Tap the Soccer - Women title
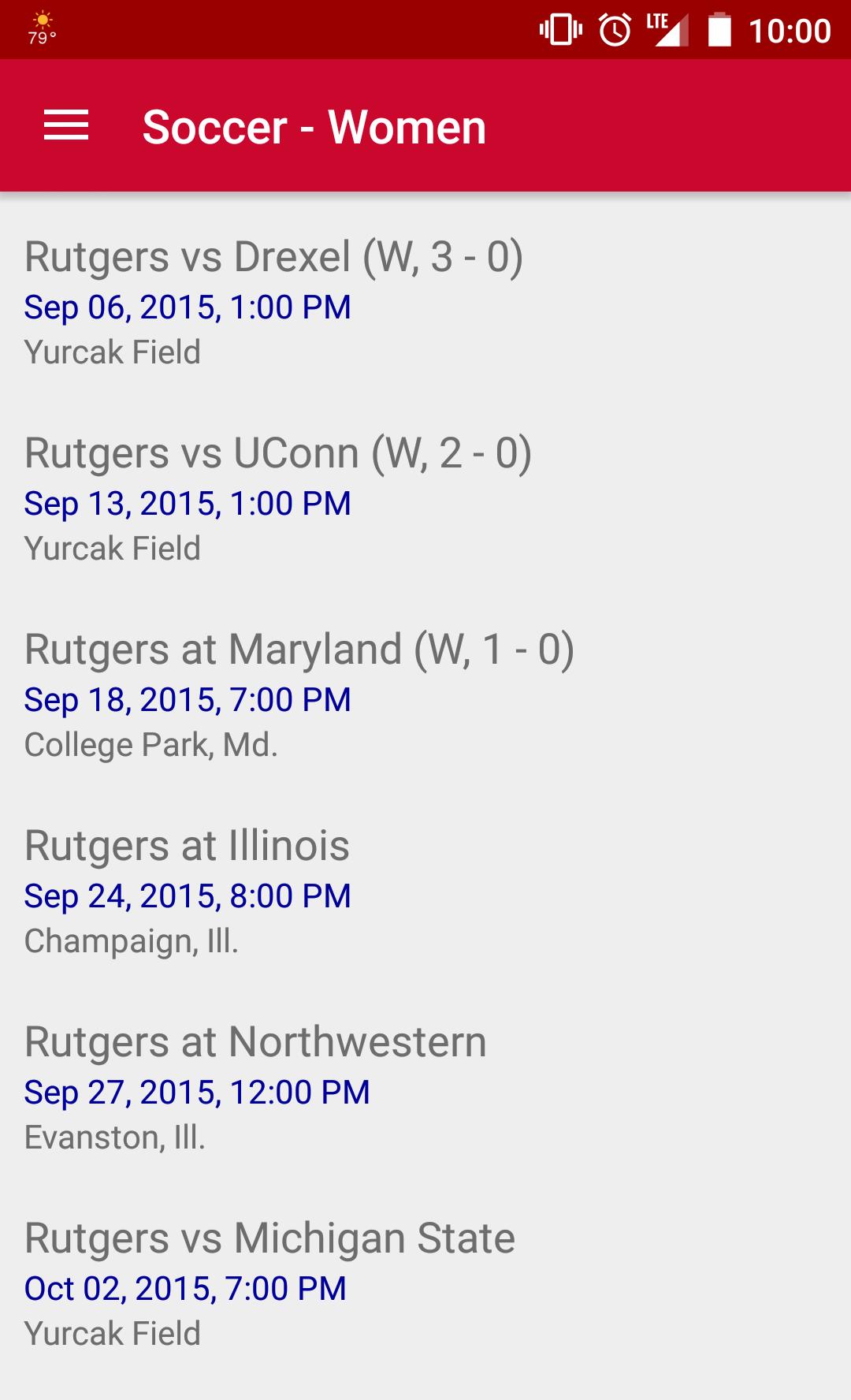Viewport: 851px width, 1400px height. click(x=313, y=126)
